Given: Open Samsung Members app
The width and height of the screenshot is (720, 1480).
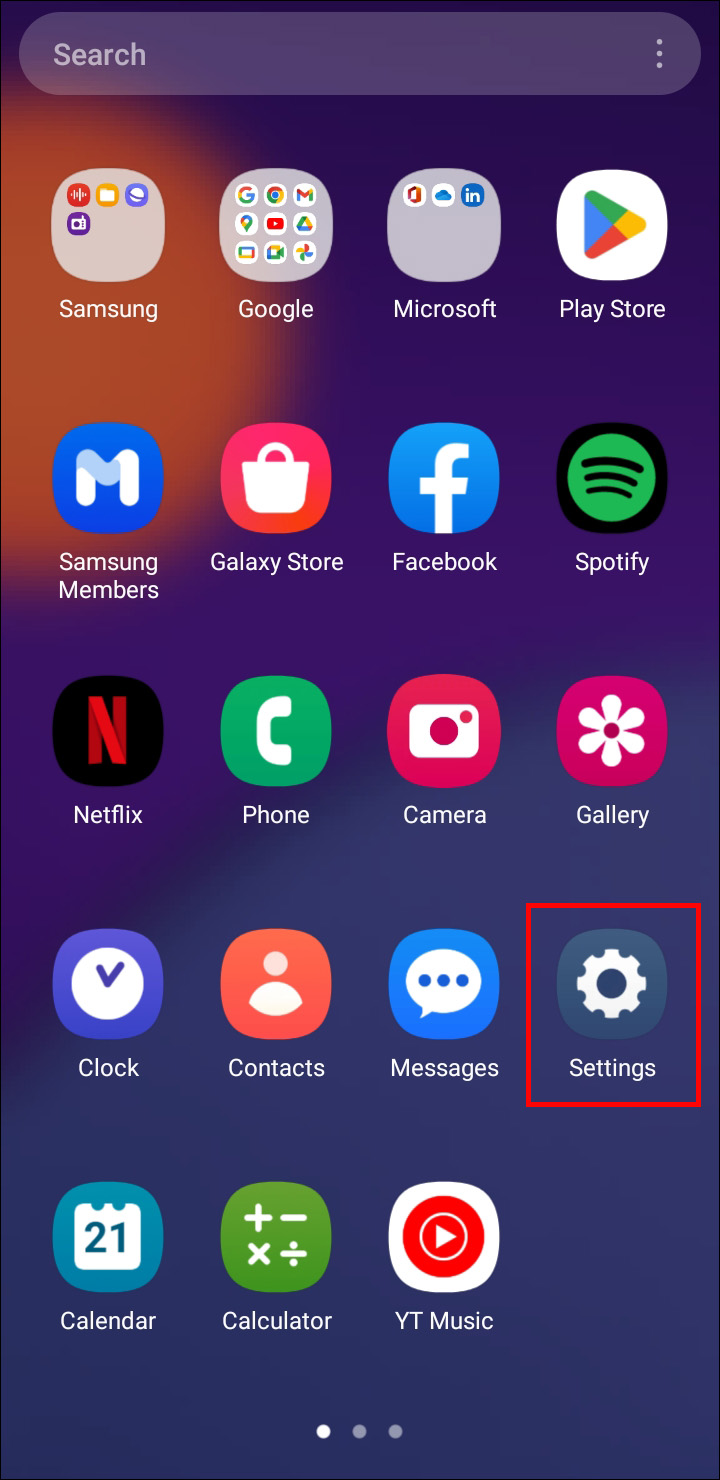Looking at the screenshot, I should coord(108,478).
